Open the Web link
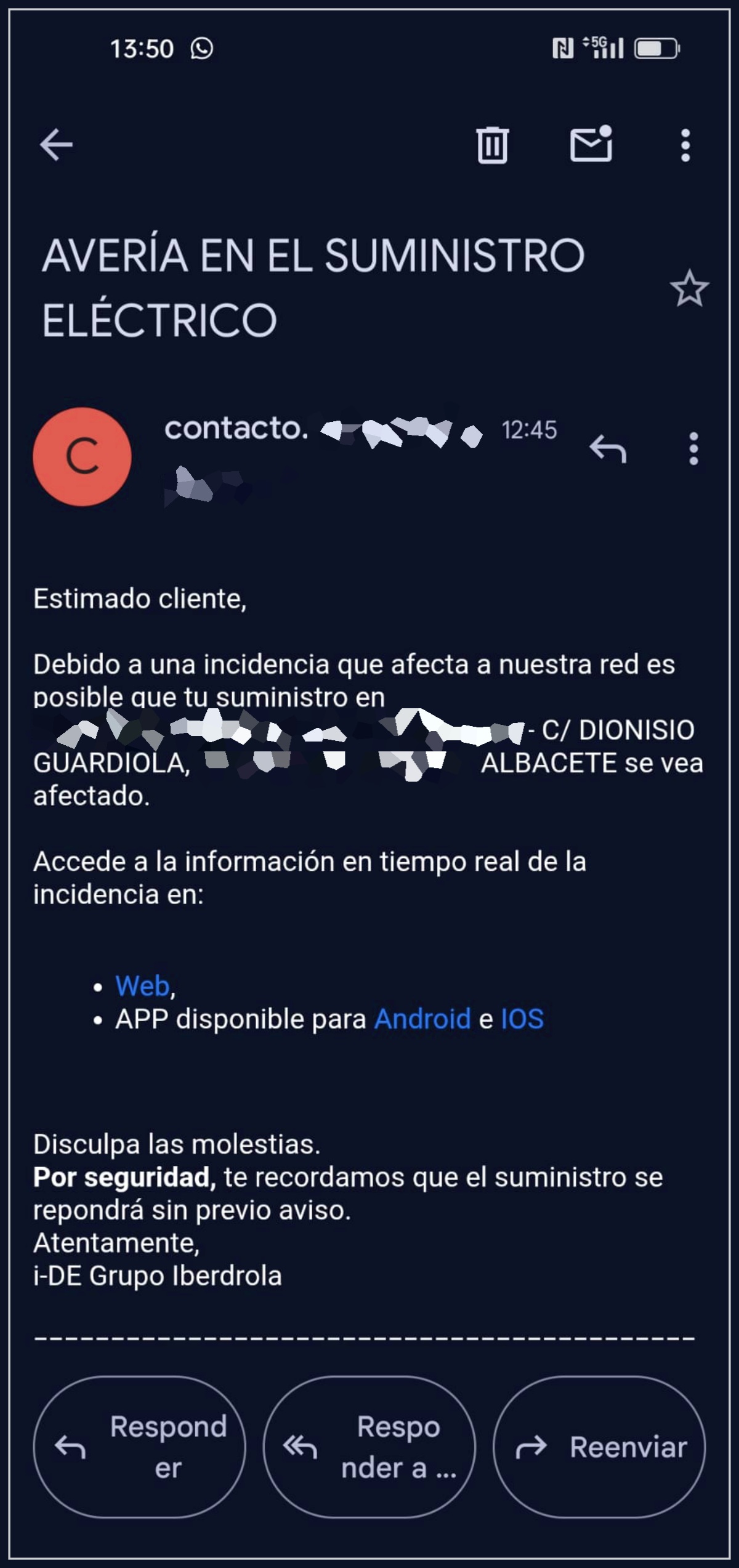Screen dimensions: 739x1568 (142, 986)
